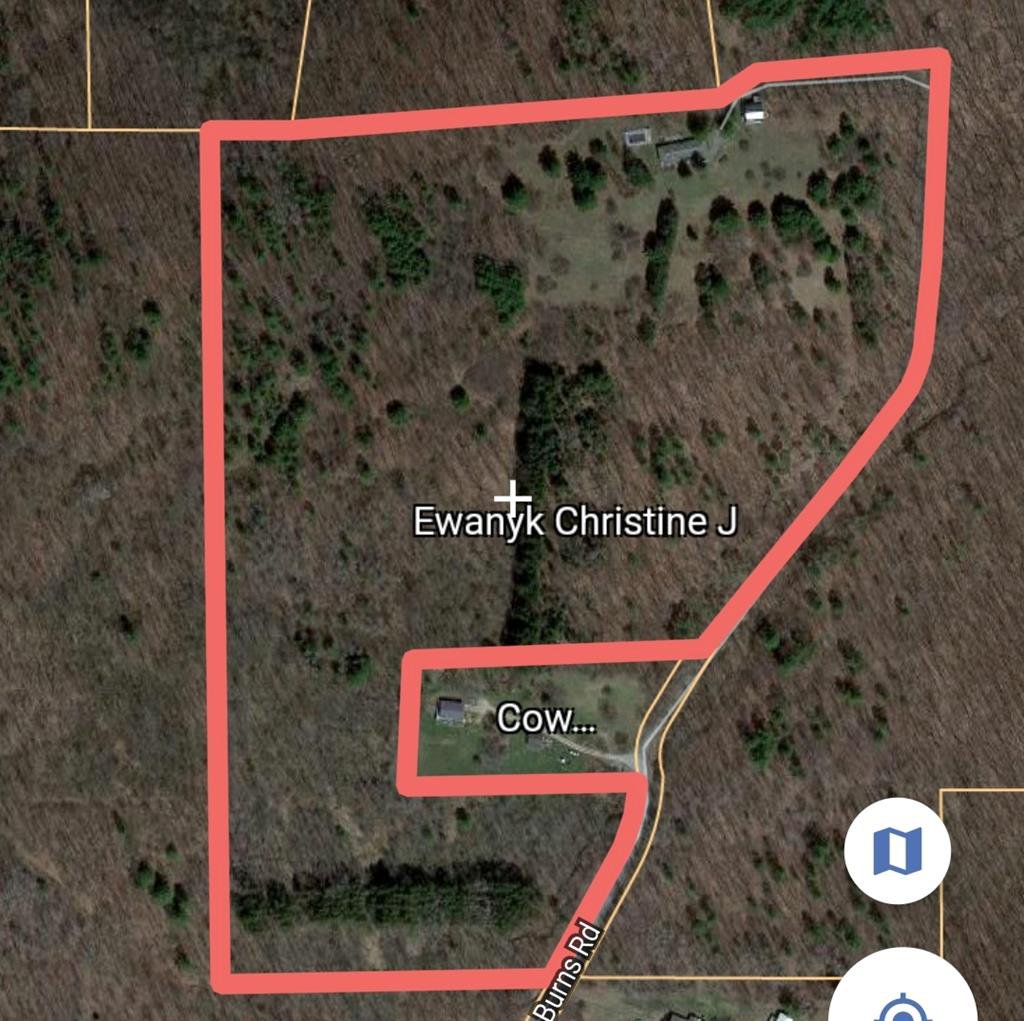
Task: Select the Ewanyk Christine J parcel label
Action: 575,521
